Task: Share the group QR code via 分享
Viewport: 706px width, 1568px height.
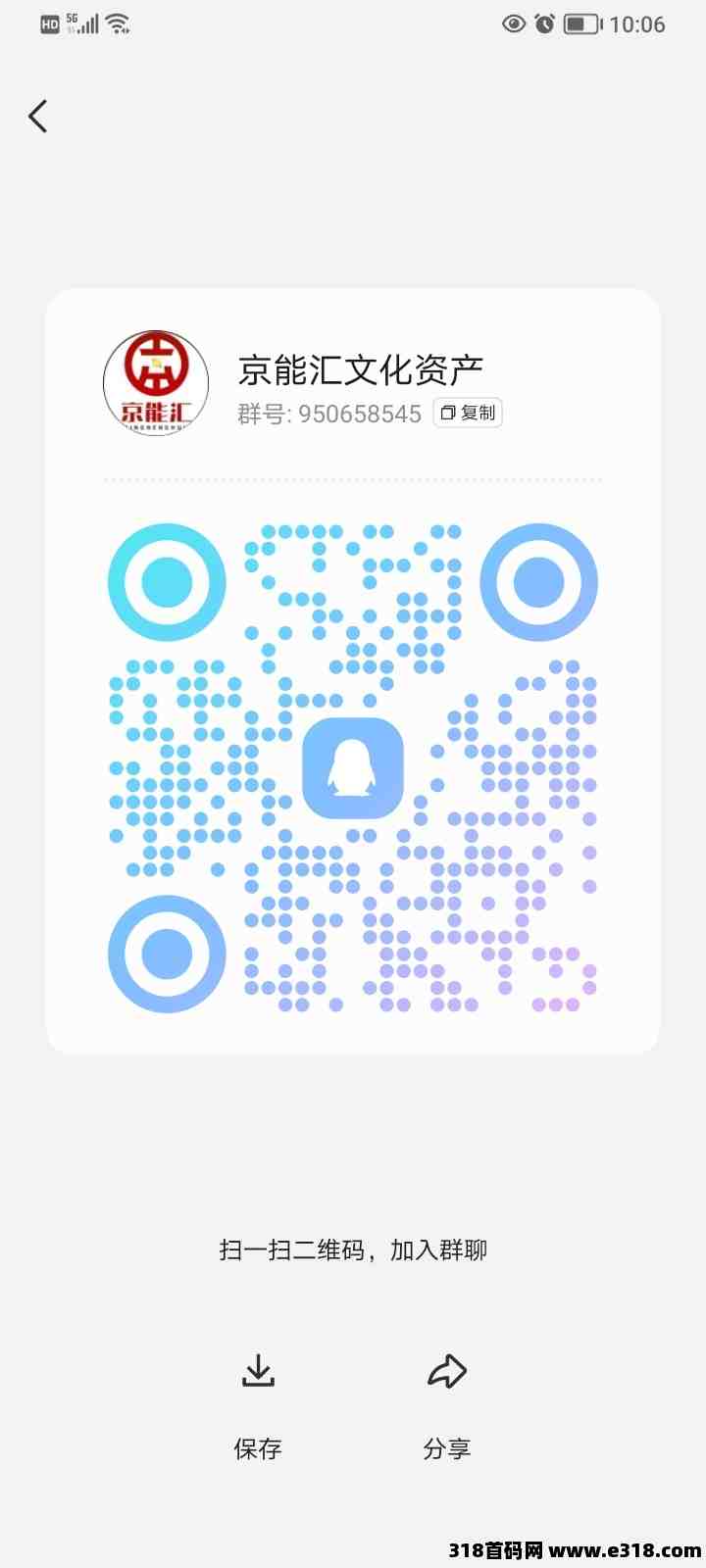Action: (x=447, y=1402)
